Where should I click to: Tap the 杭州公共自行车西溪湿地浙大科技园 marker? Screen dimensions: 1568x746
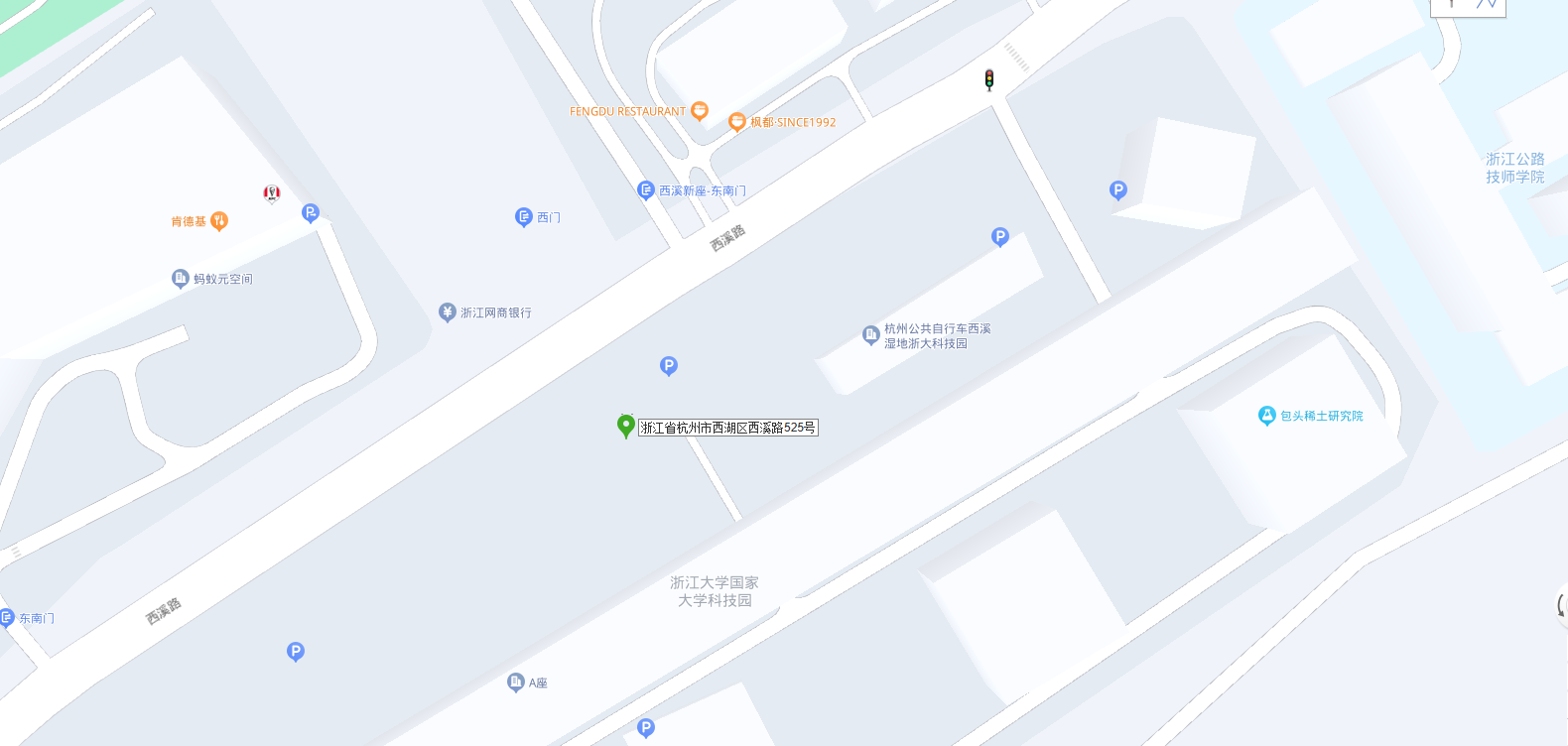point(870,335)
